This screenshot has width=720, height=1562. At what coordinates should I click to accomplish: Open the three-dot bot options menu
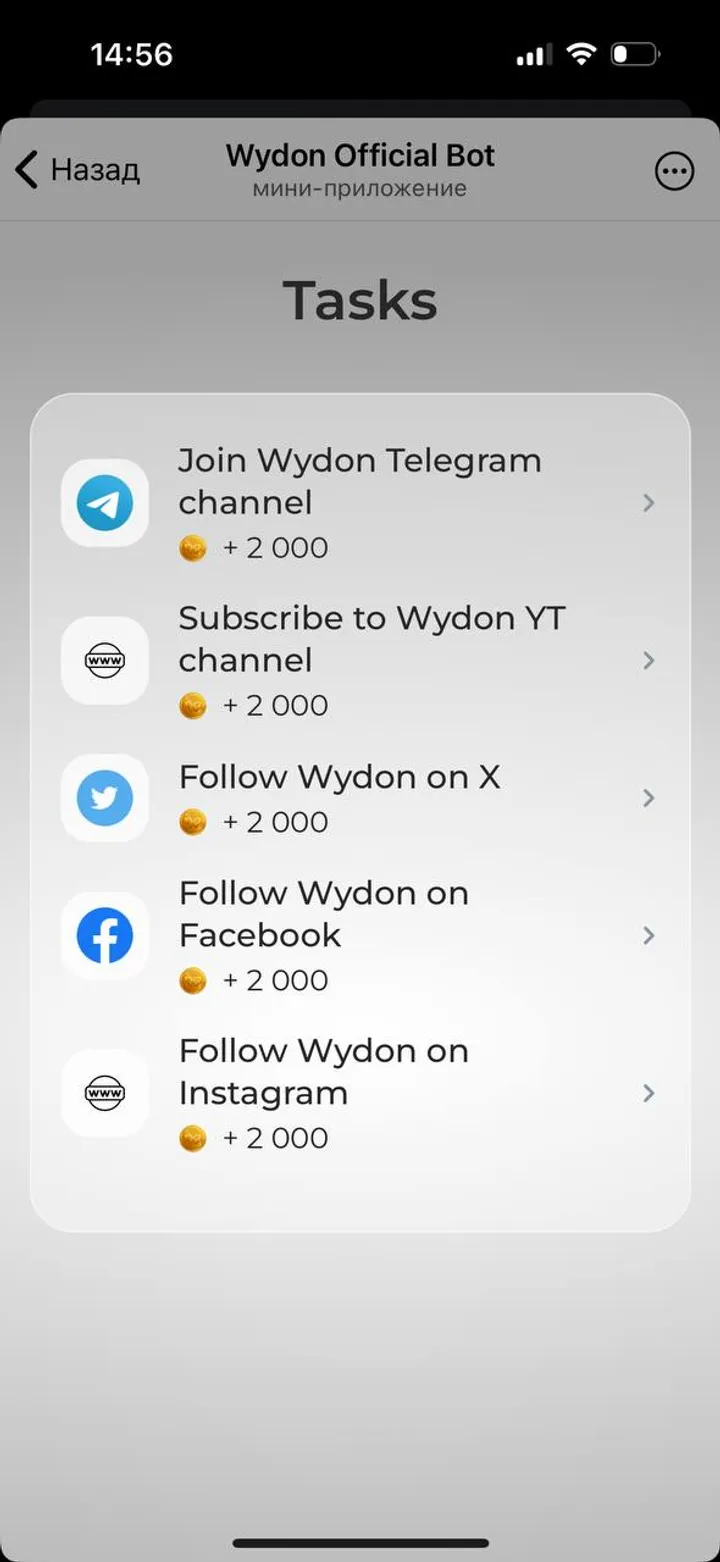(x=675, y=170)
